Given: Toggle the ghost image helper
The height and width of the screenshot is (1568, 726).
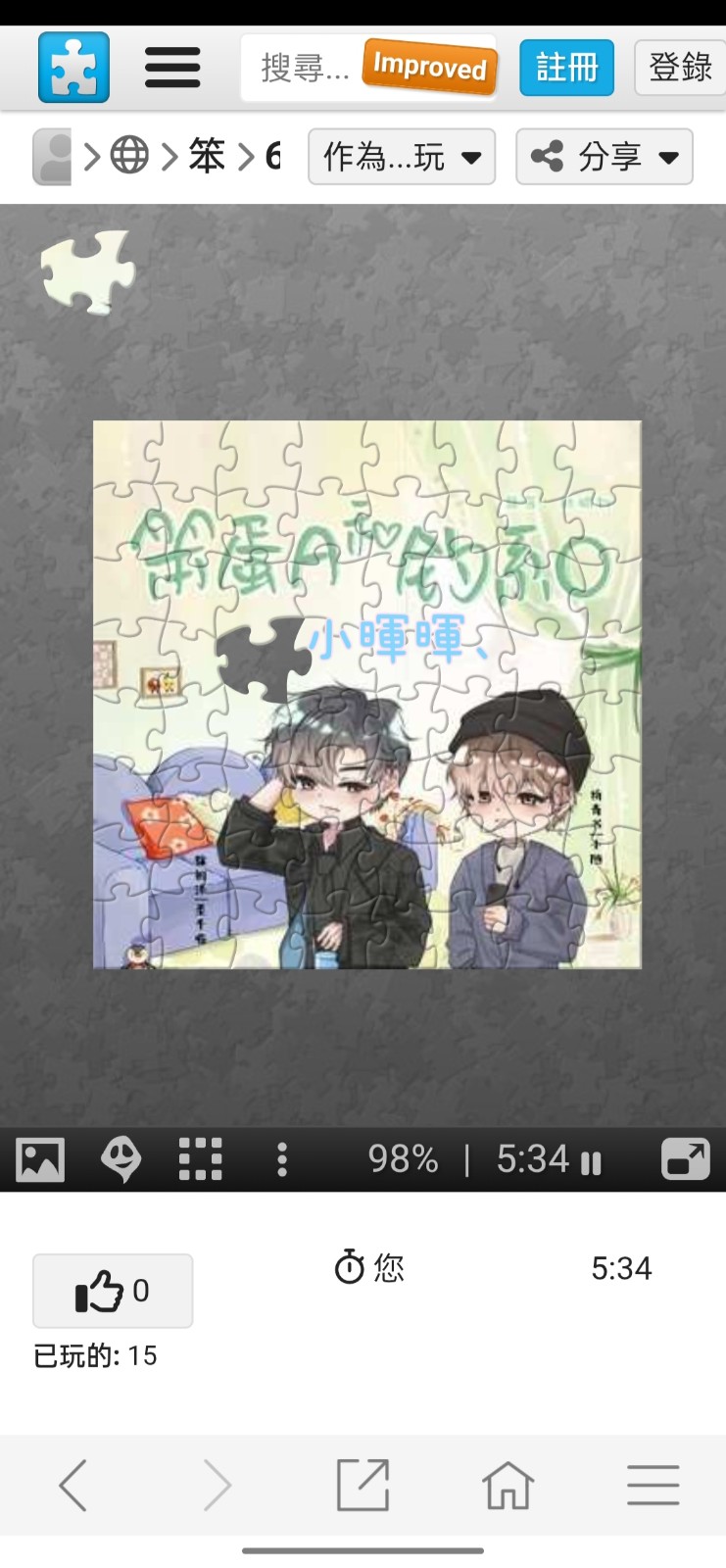Looking at the screenshot, I should [121, 1160].
